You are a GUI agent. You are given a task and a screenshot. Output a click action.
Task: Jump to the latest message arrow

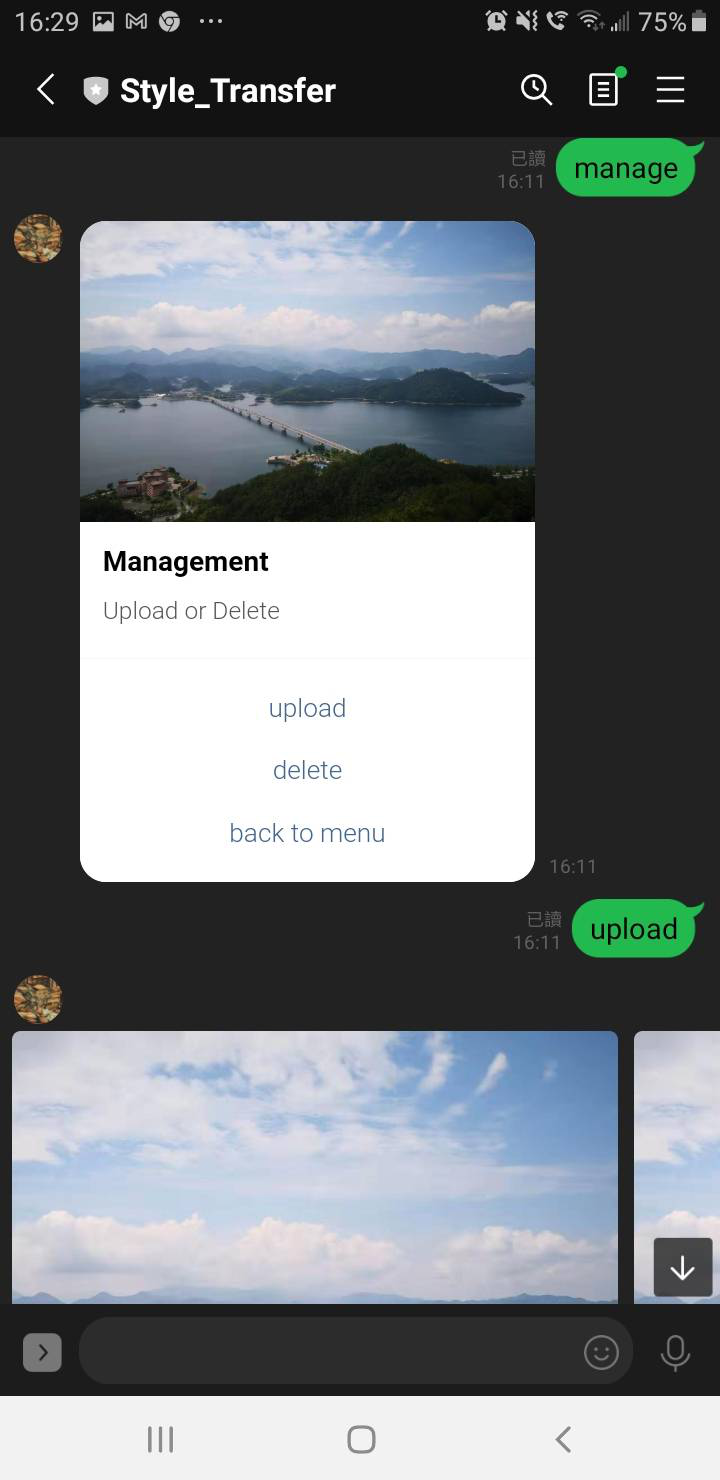[683, 1268]
